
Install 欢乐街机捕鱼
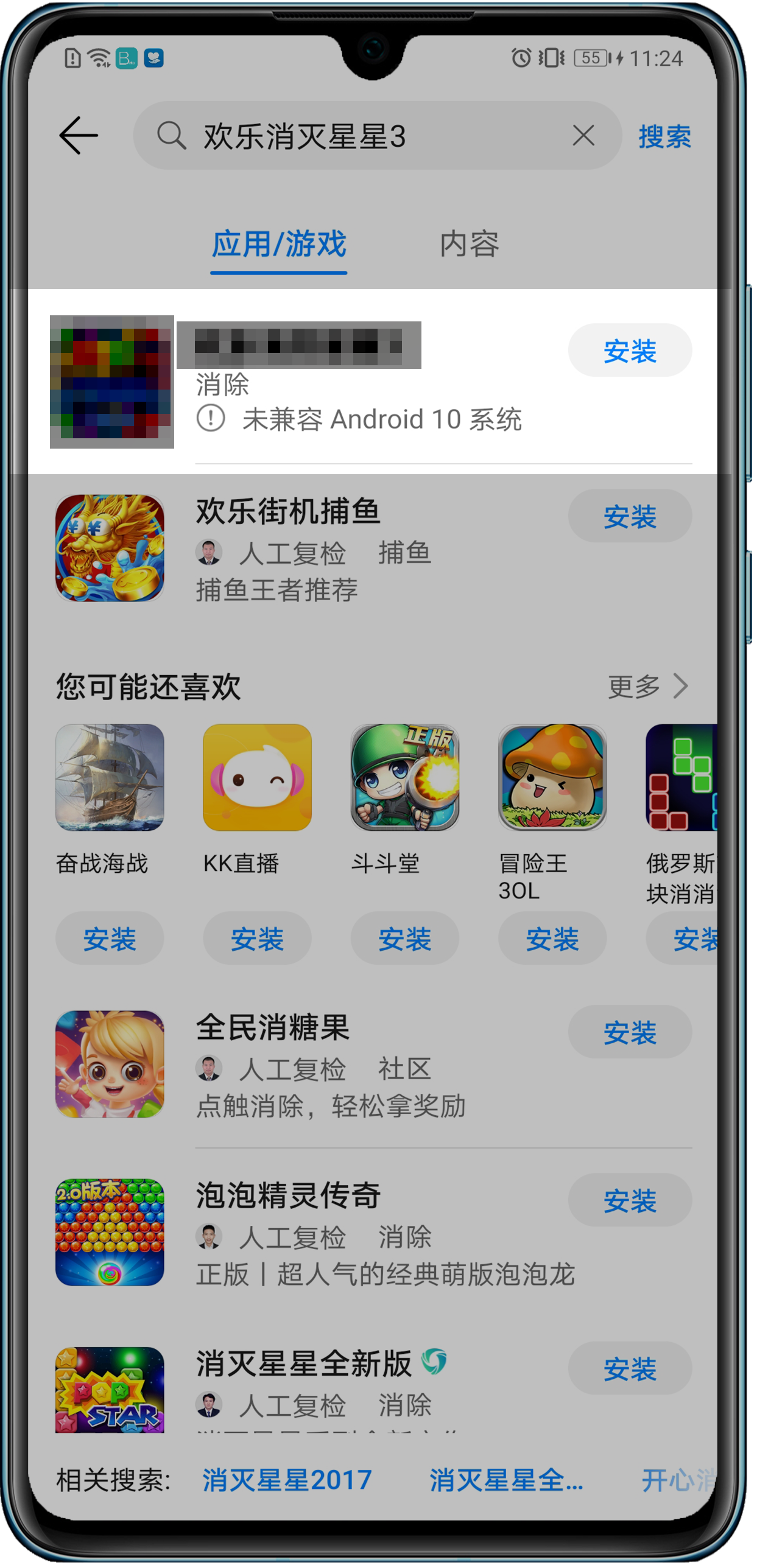629,516
